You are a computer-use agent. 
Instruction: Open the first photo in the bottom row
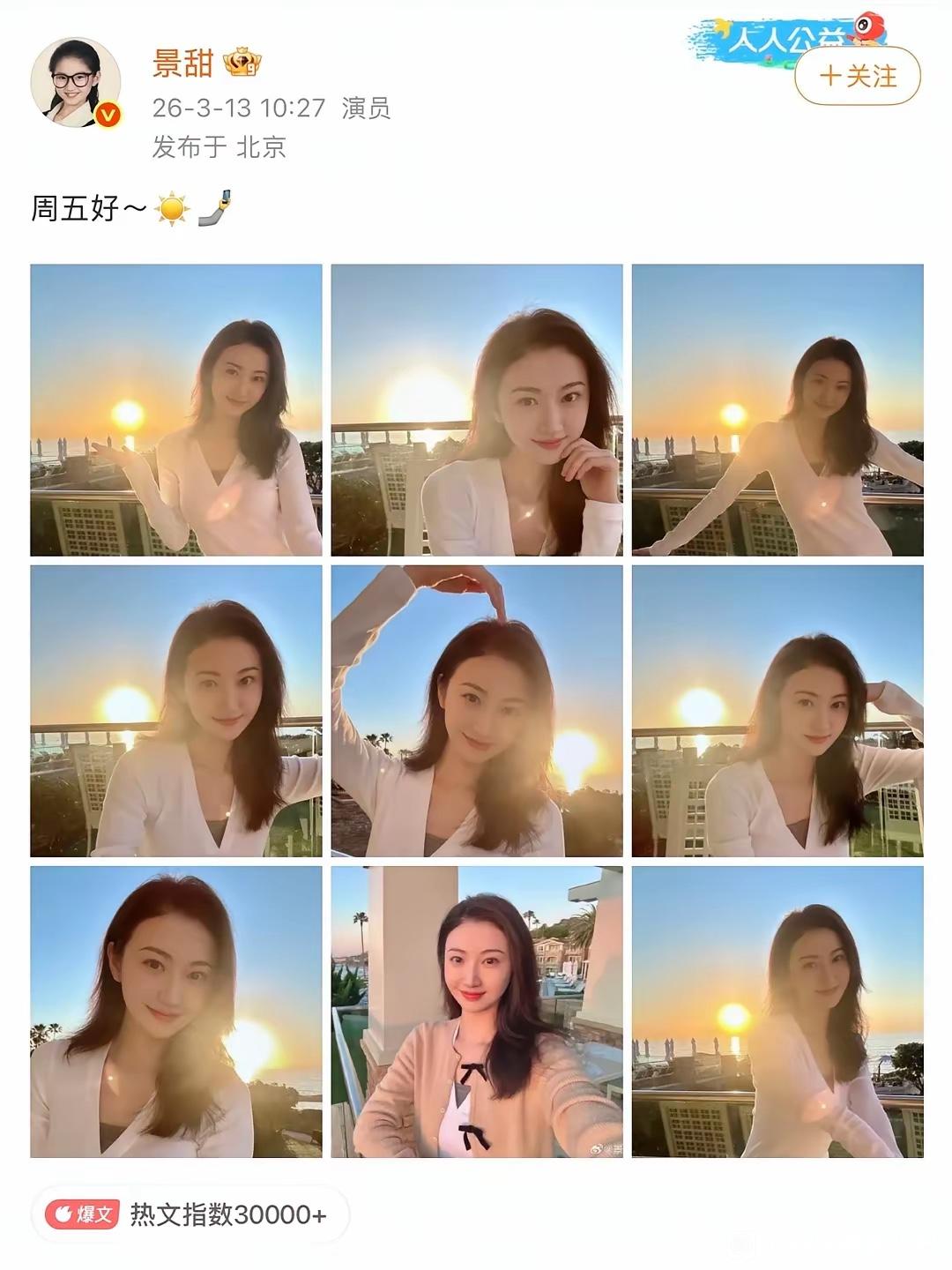click(x=176, y=1012)
